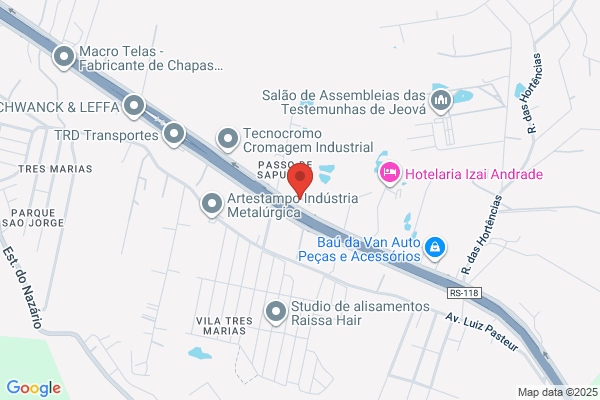Open TRD Transportes marker
The image size is (600, 400).
coord(174,134)
